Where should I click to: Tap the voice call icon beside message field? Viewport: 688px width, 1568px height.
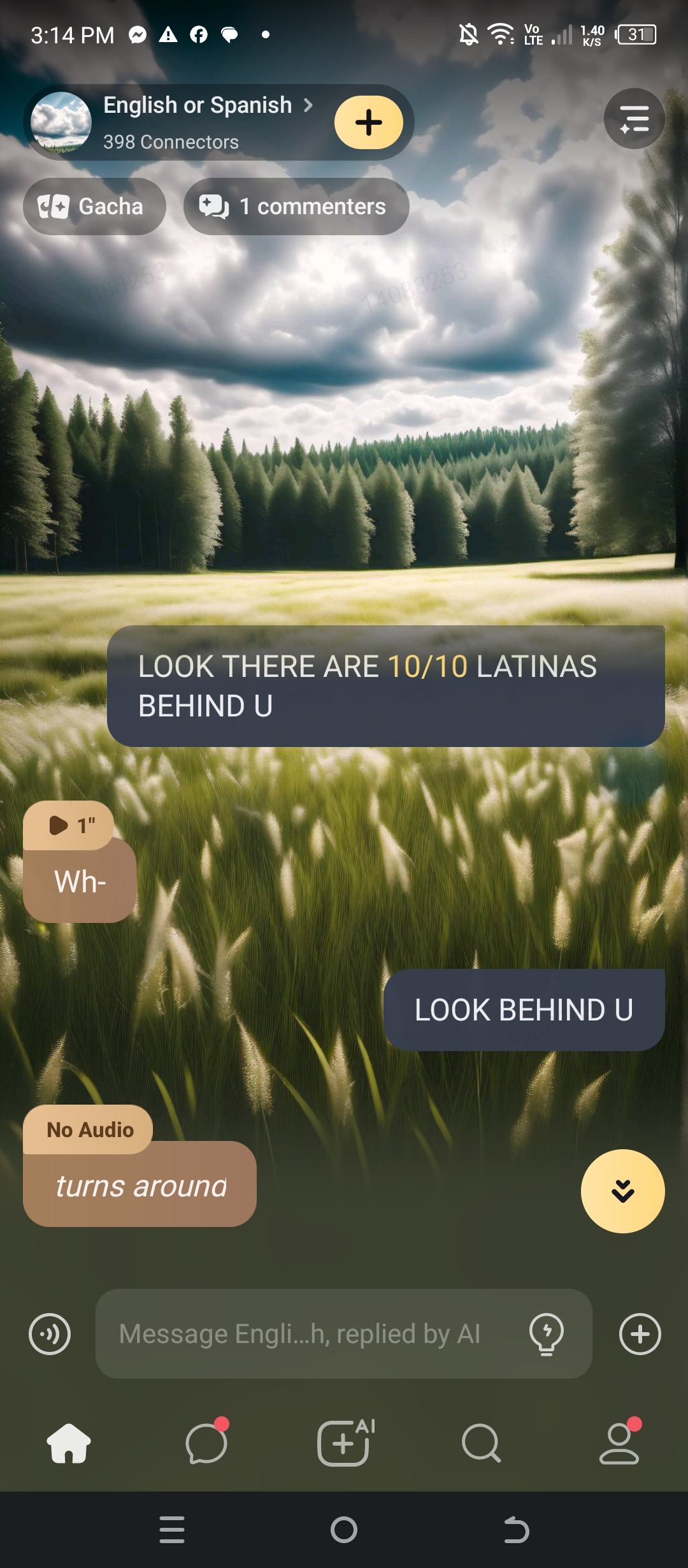coord(50,1333)
